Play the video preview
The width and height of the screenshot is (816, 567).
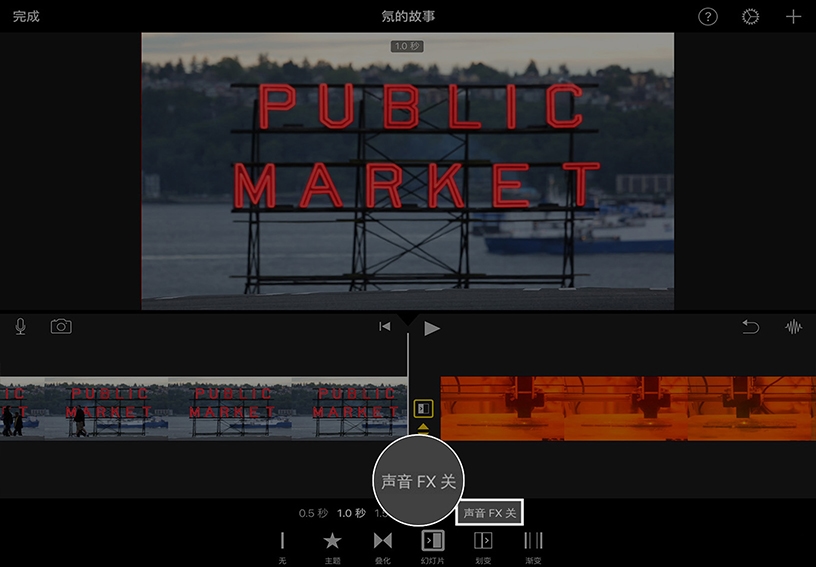(432, 328)
